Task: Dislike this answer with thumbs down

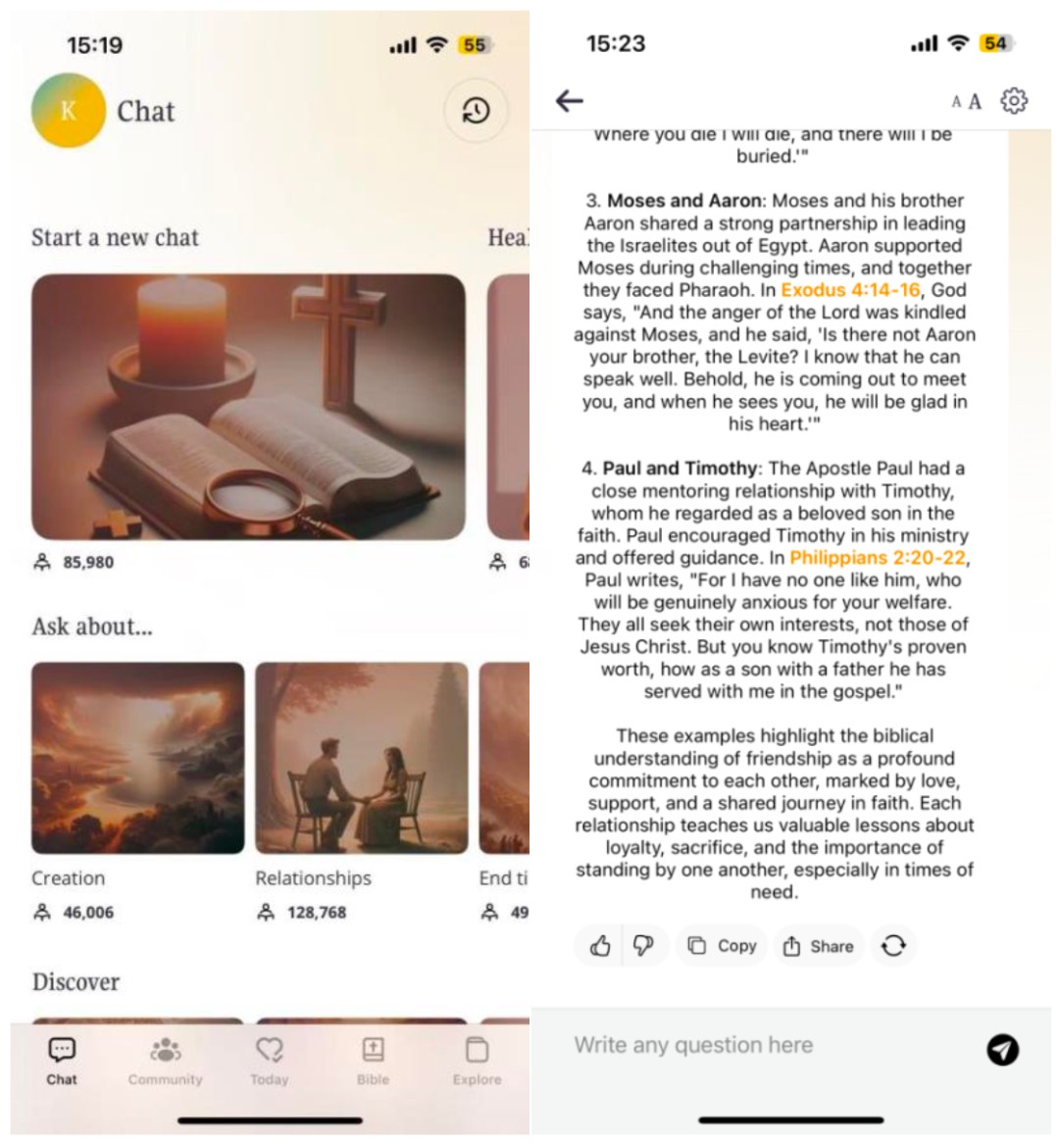Action: 643,946
